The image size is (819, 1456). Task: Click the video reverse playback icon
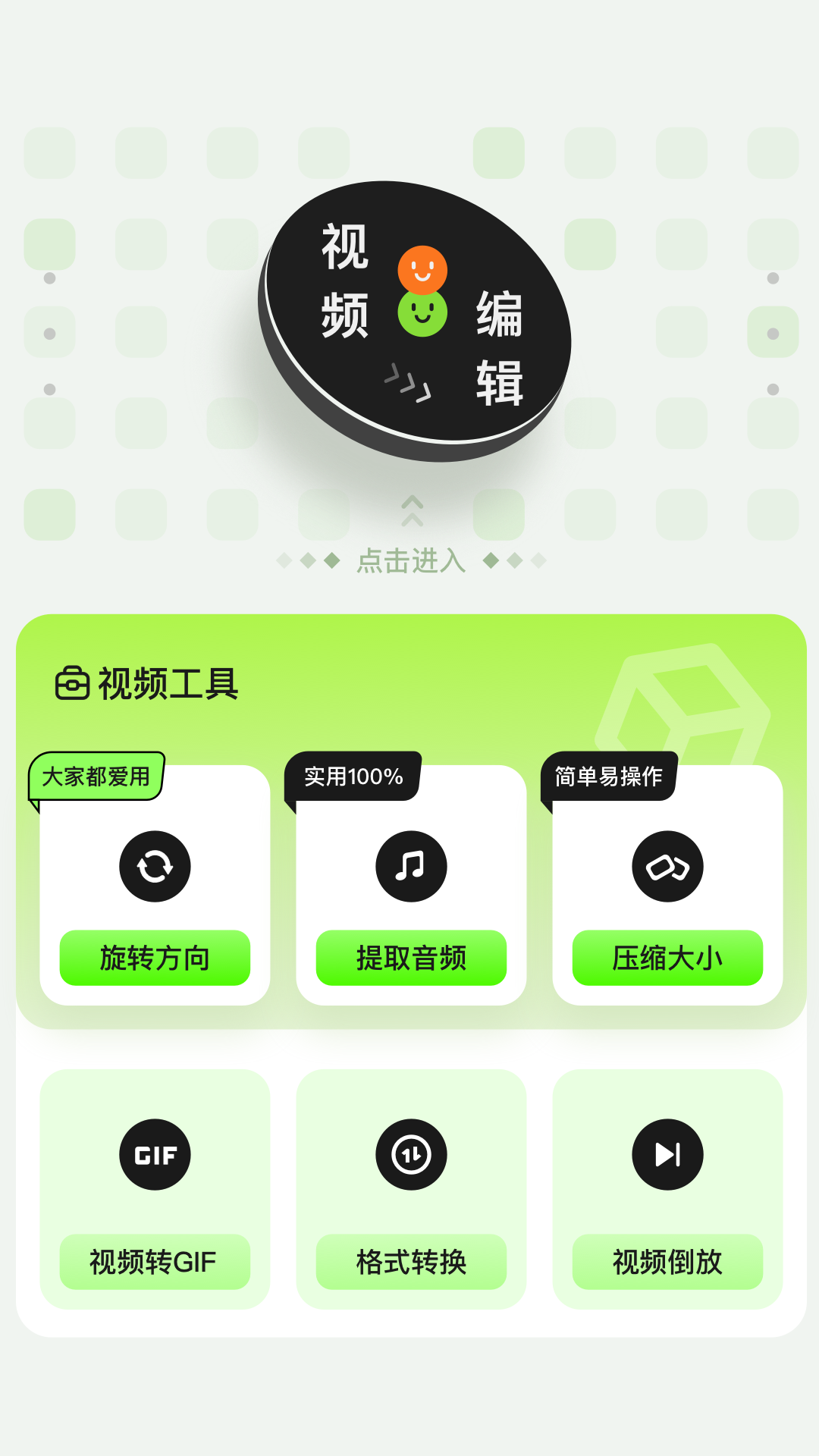tap(667, 1154)
